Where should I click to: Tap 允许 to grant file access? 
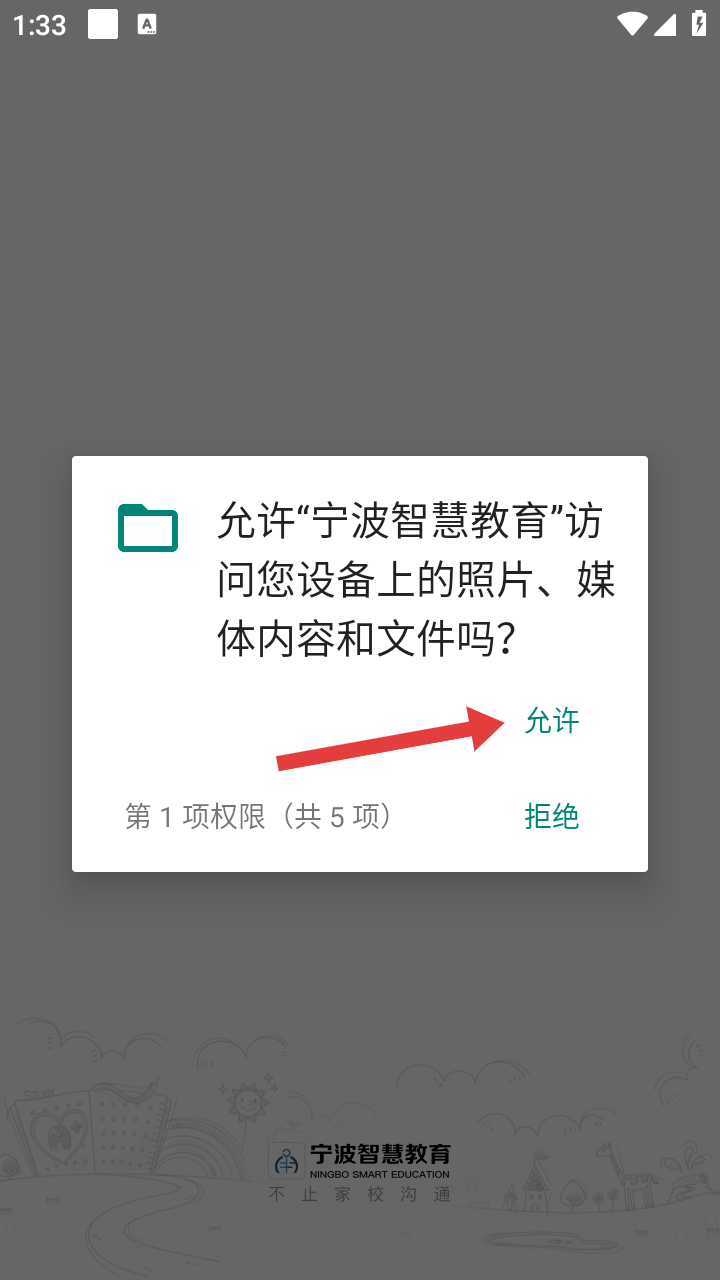552,721
